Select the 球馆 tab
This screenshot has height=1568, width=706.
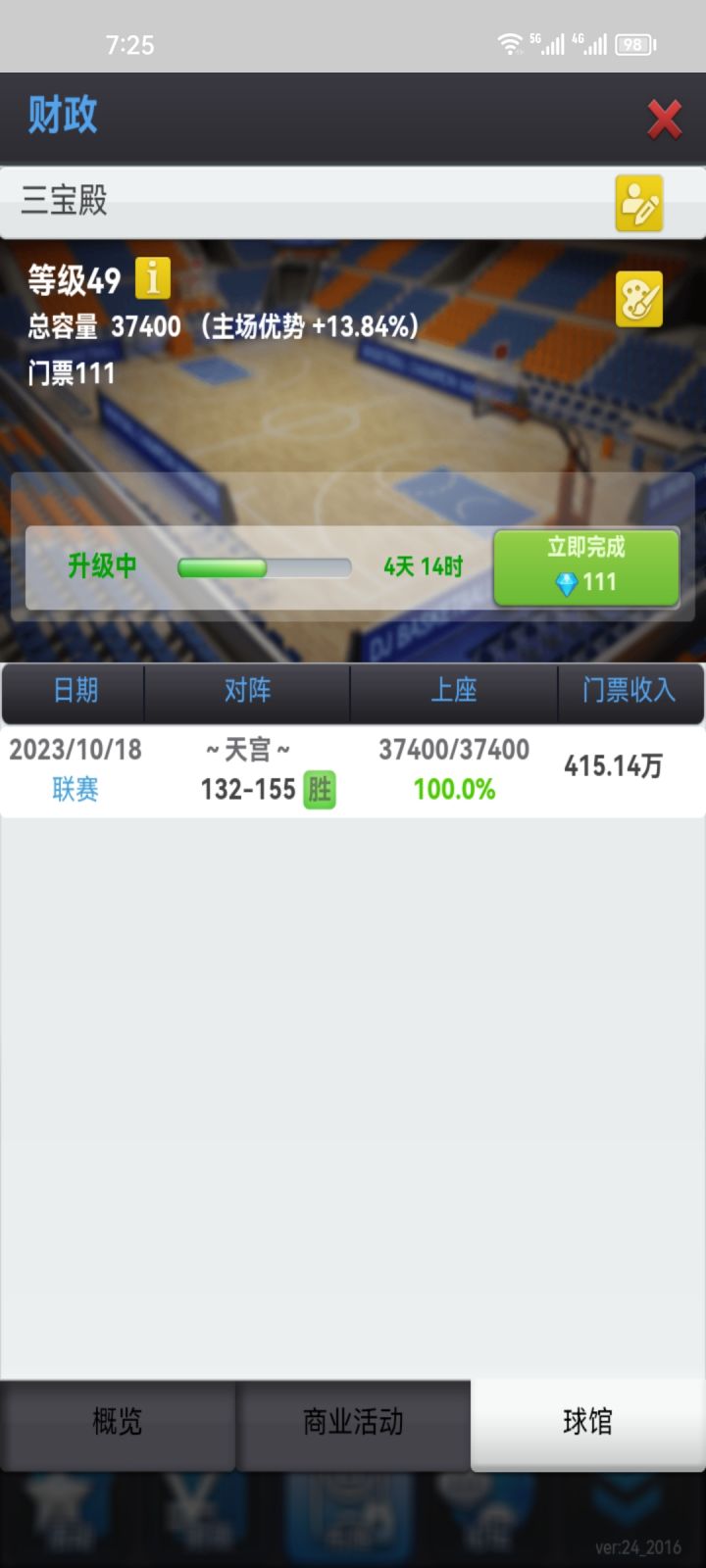[586, 1424]
